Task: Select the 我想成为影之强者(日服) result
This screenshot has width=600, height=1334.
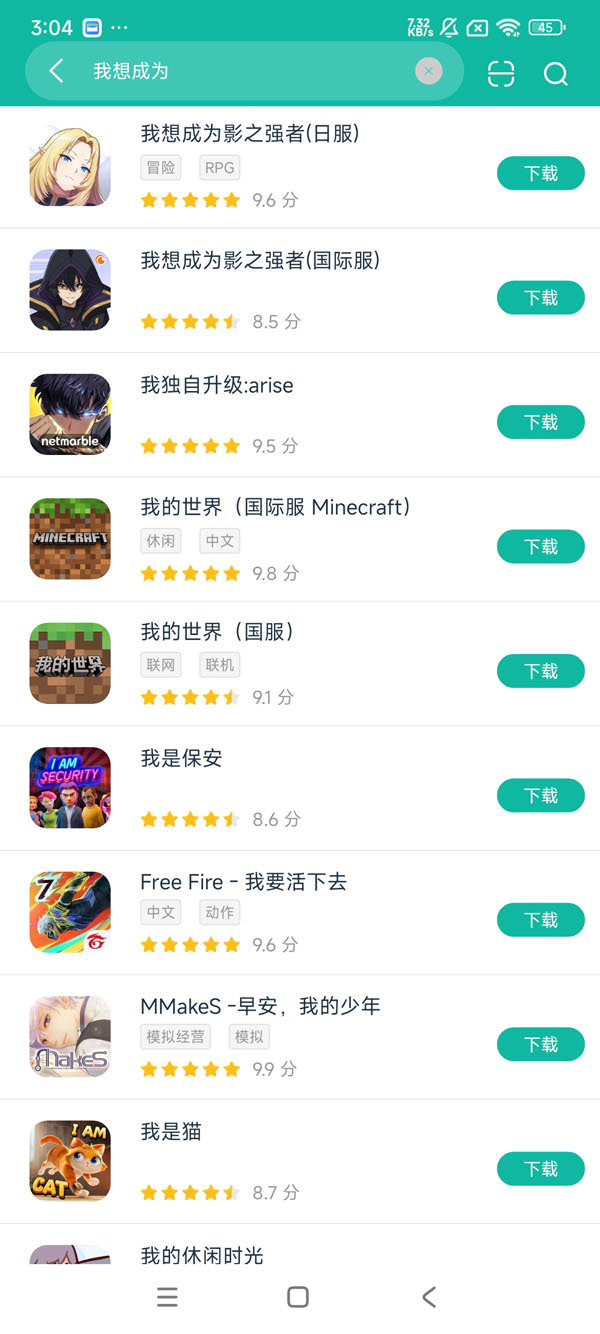Action: coord(249,134)
